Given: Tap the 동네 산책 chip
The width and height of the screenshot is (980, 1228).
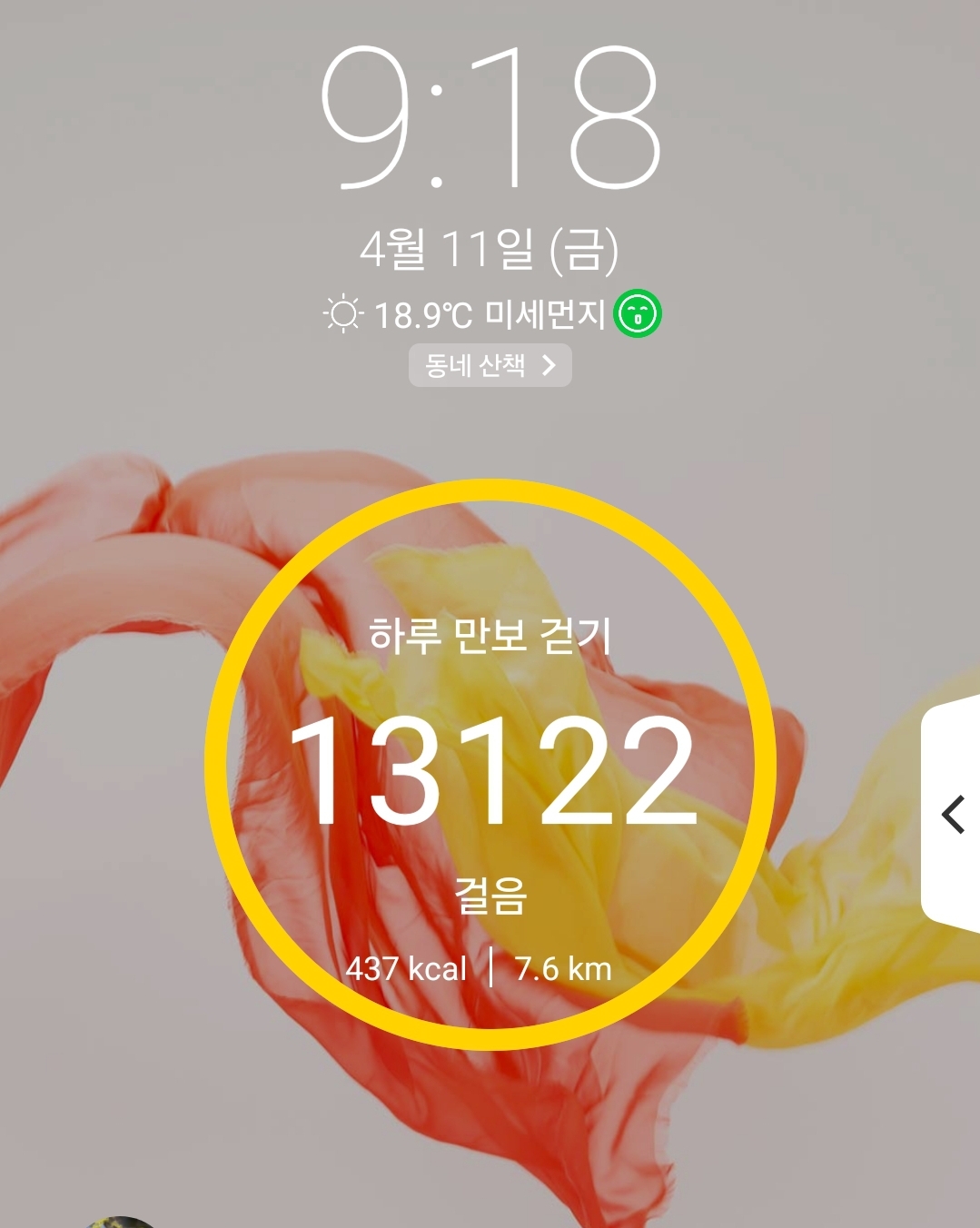Looking at the screenshot, I should [x=490, y=365].
